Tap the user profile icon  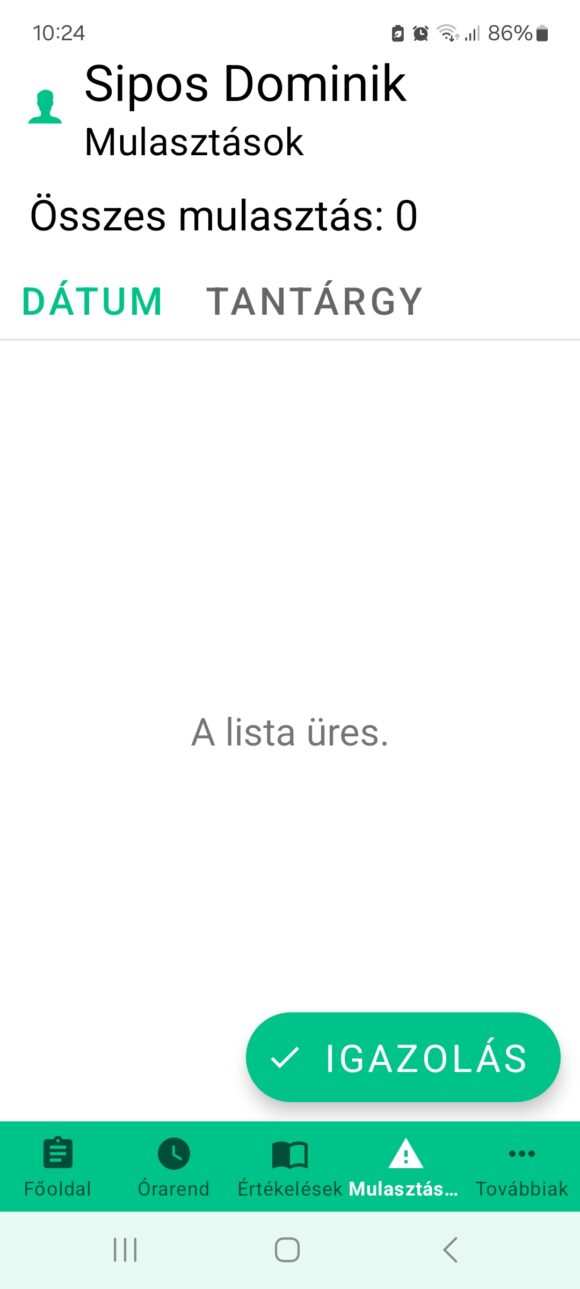pyautogui.click(x=45, y=107)
